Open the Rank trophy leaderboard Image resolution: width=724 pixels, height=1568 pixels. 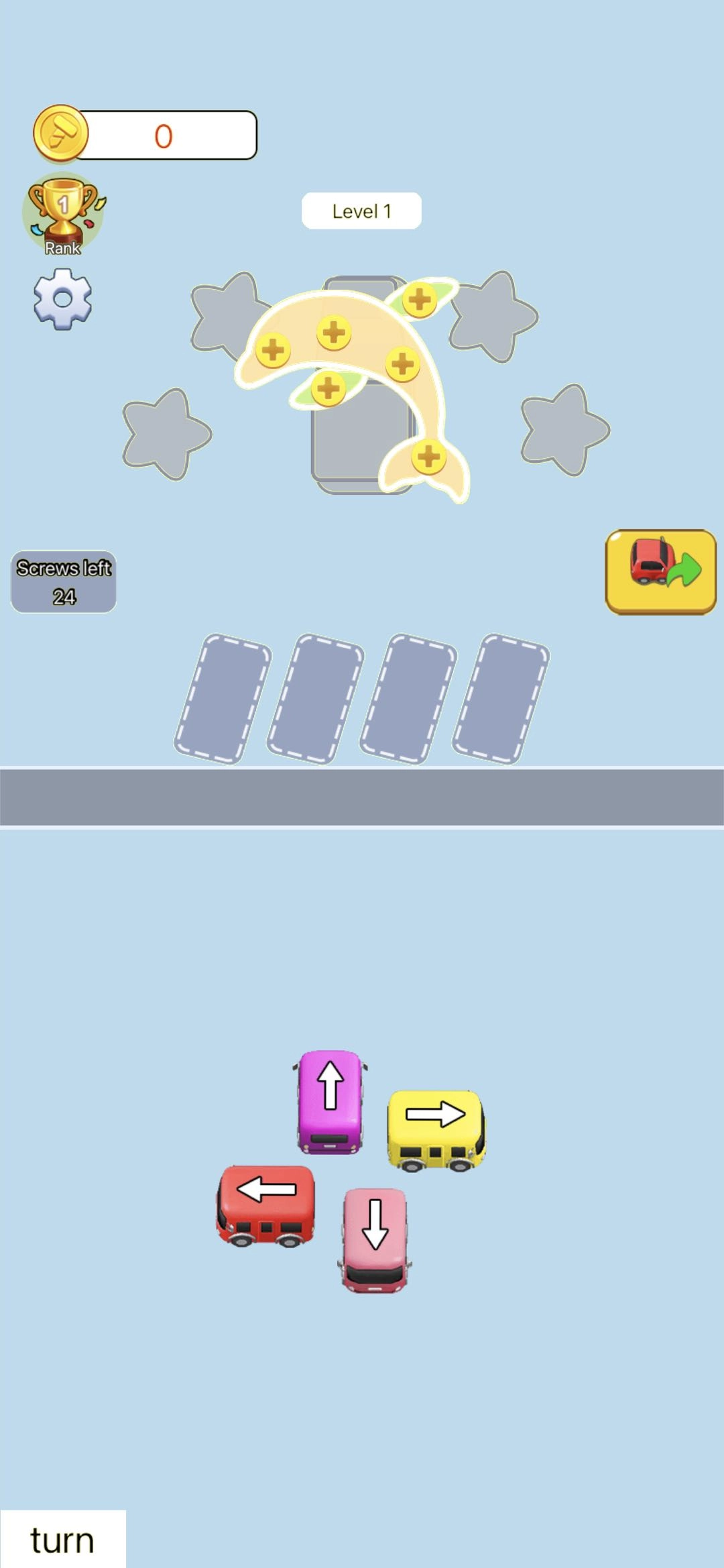(x=63, y=215)
